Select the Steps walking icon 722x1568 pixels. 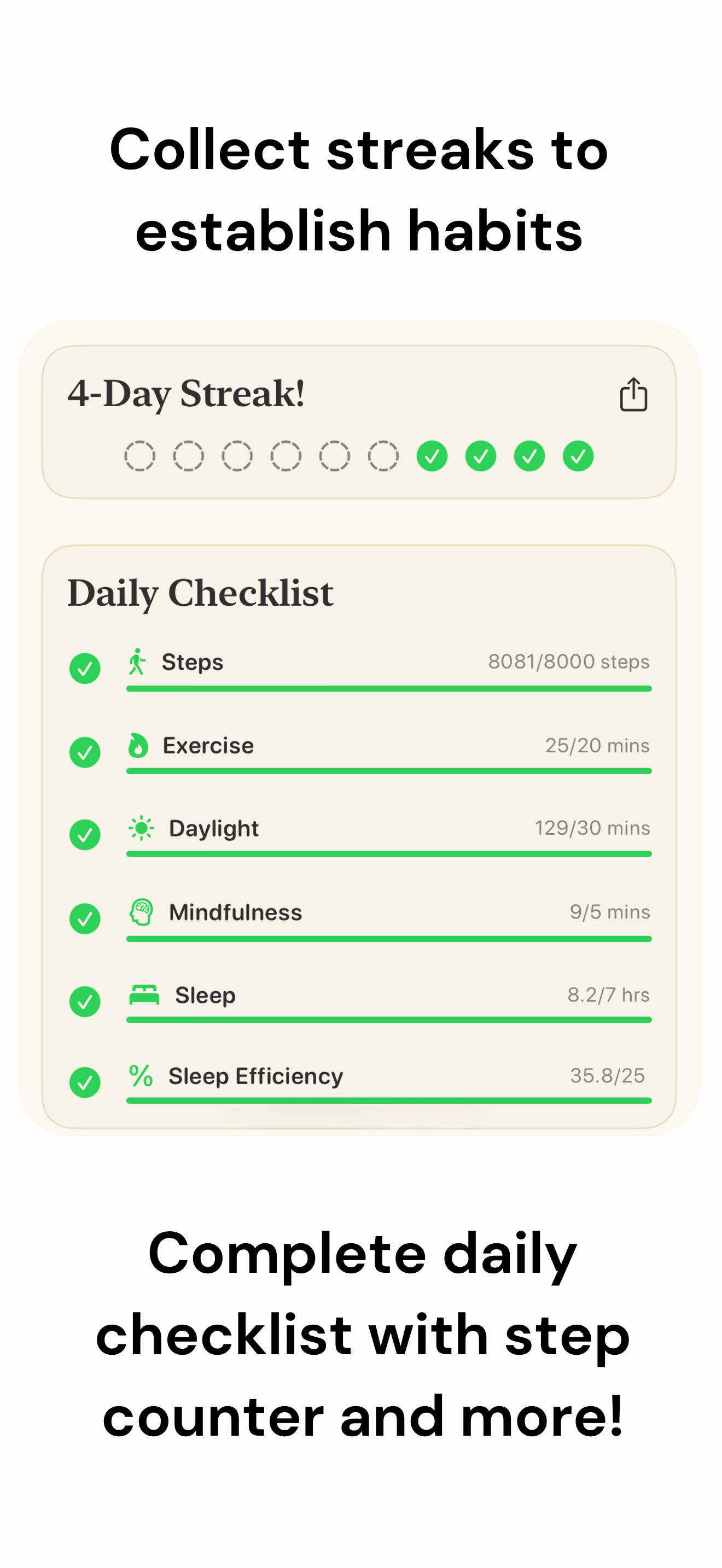coord(138,661)
